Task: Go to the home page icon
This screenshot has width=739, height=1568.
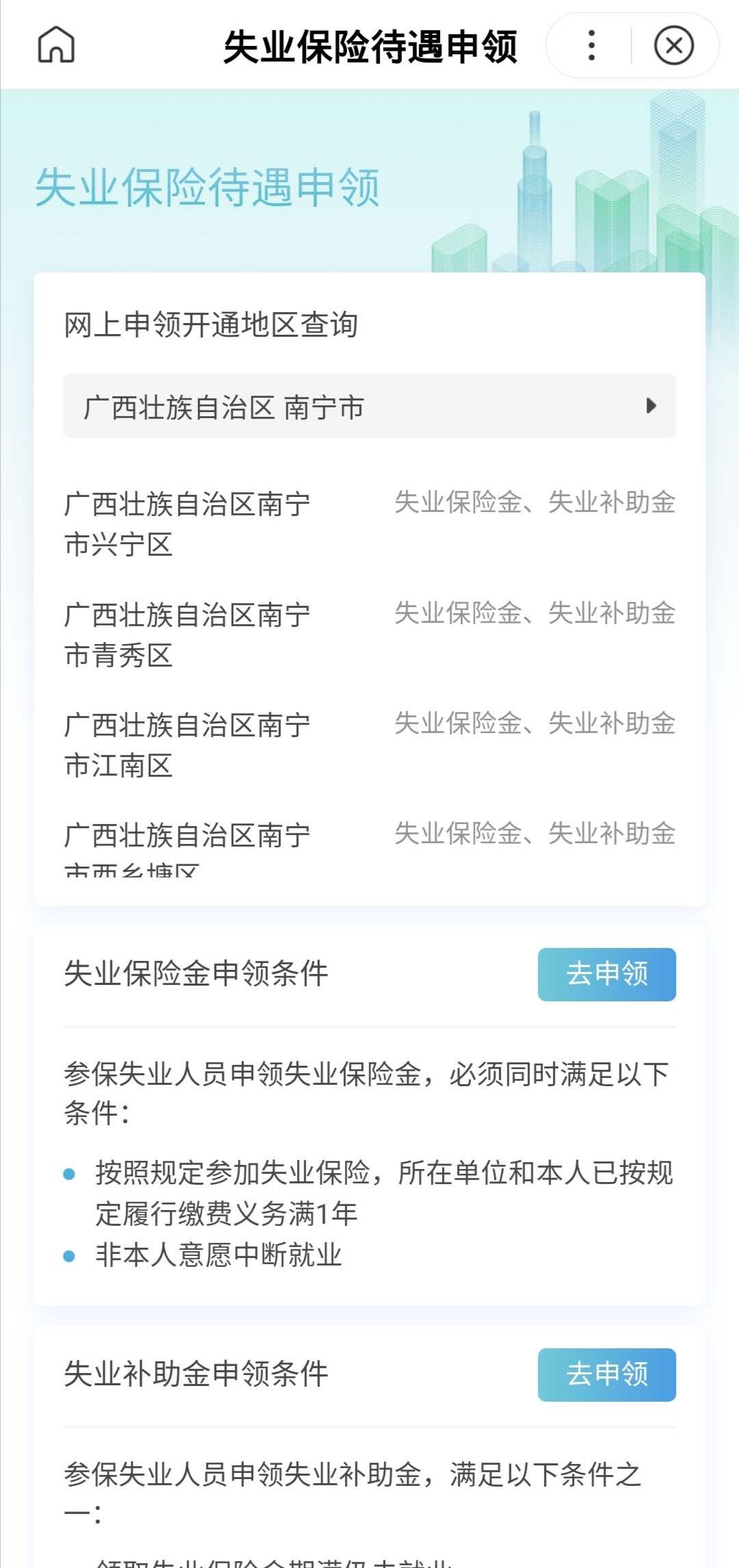Action: (55, 45)
